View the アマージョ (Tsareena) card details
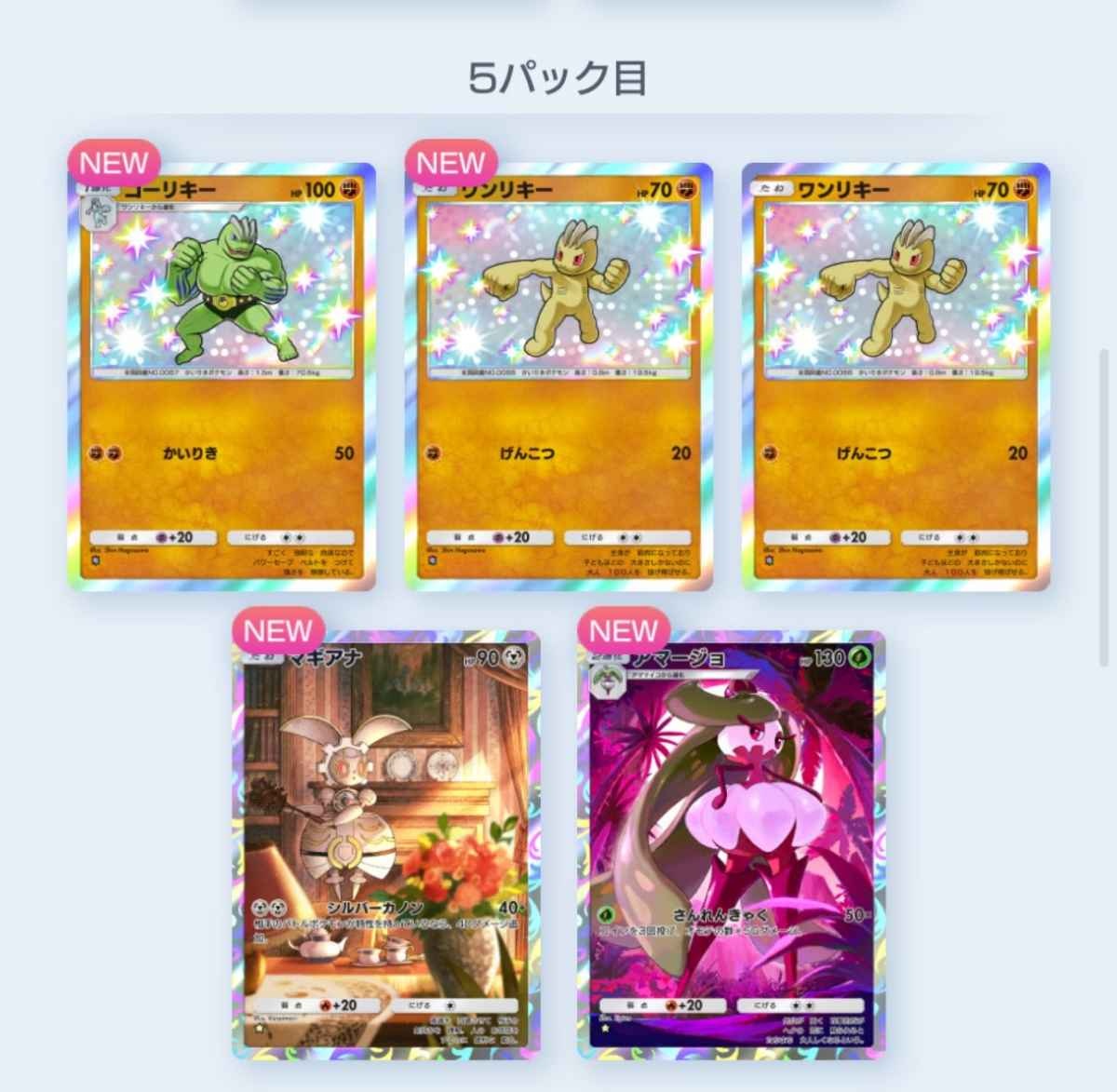Image resolution: width=1117 pixels, height=1092 pixels. (x=732, y=845)
